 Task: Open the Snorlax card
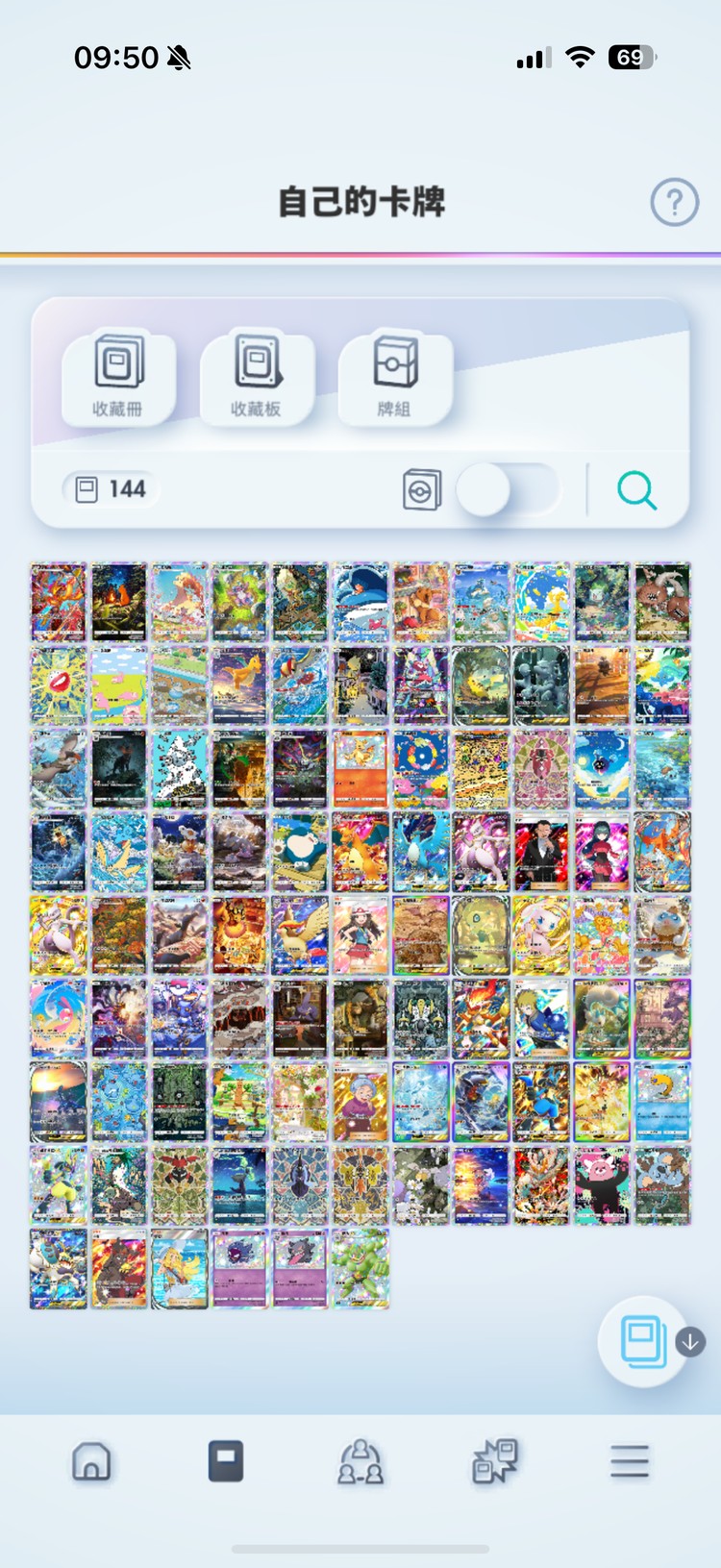[300, 852]
